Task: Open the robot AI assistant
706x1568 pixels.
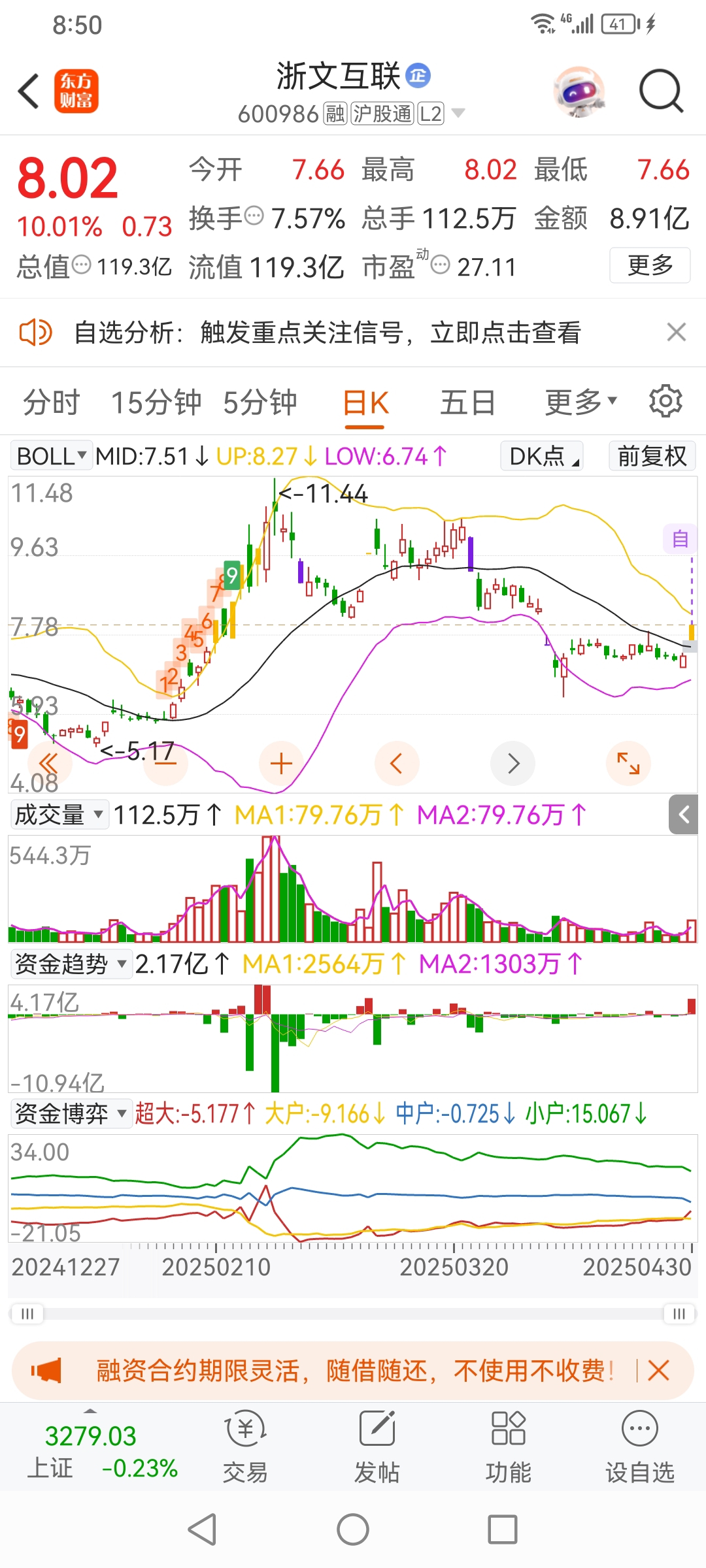Action: (579, 91)
